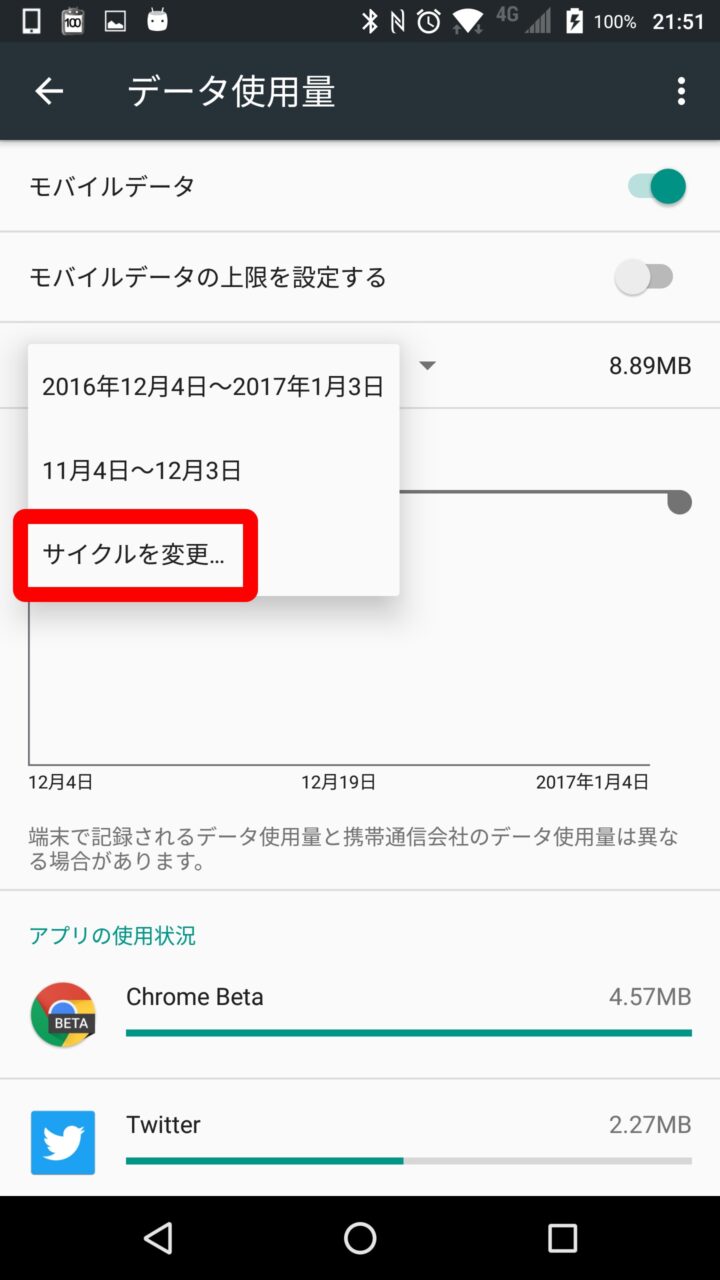Select 2016年12月4日～2017年1月3日 cycle
Image resolution: width=720 pixels, height=1280 pixels.
point(213,387)
